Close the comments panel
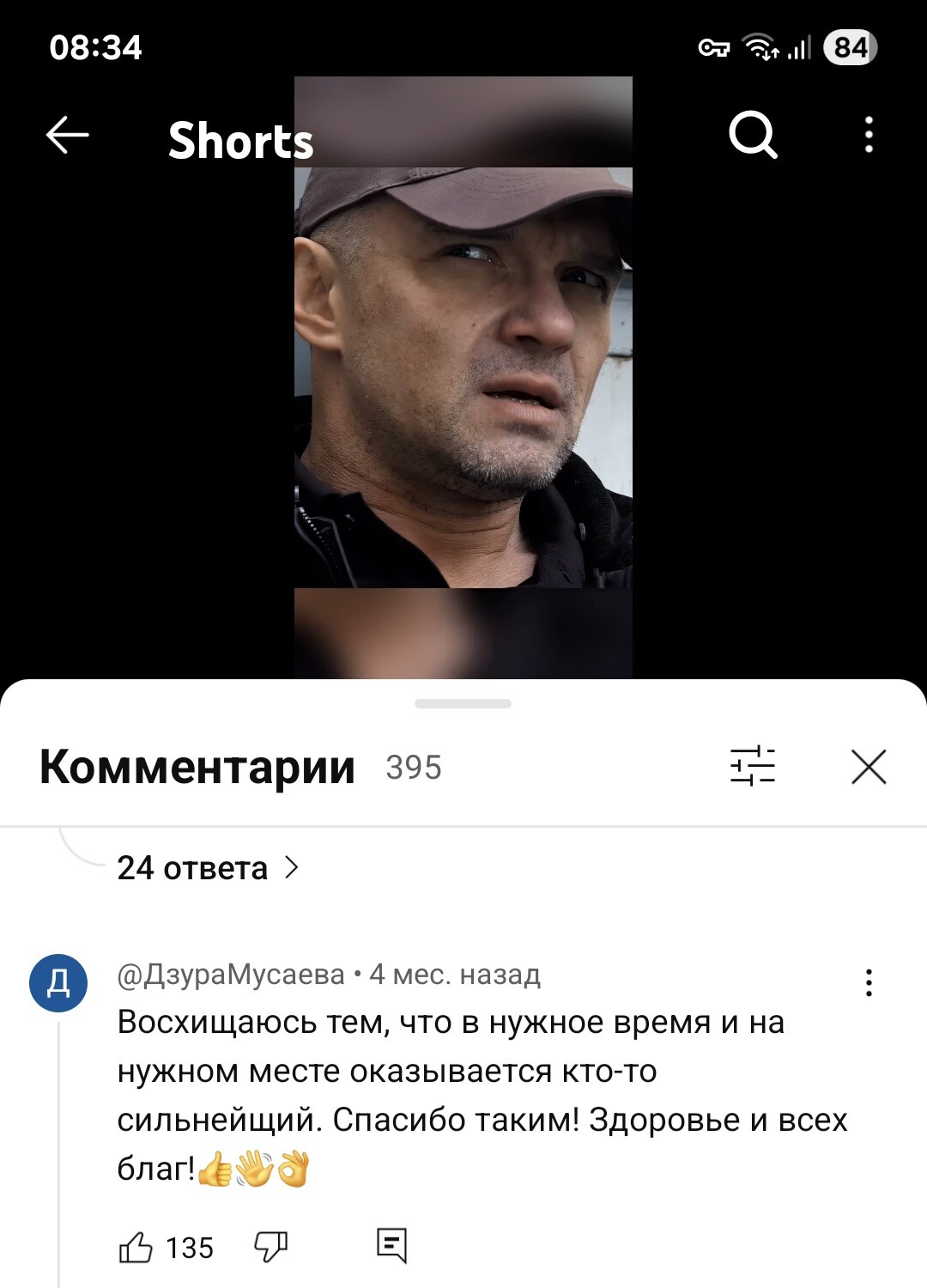The width and height of the screenshot is (927, 1288). click(869, 766)
